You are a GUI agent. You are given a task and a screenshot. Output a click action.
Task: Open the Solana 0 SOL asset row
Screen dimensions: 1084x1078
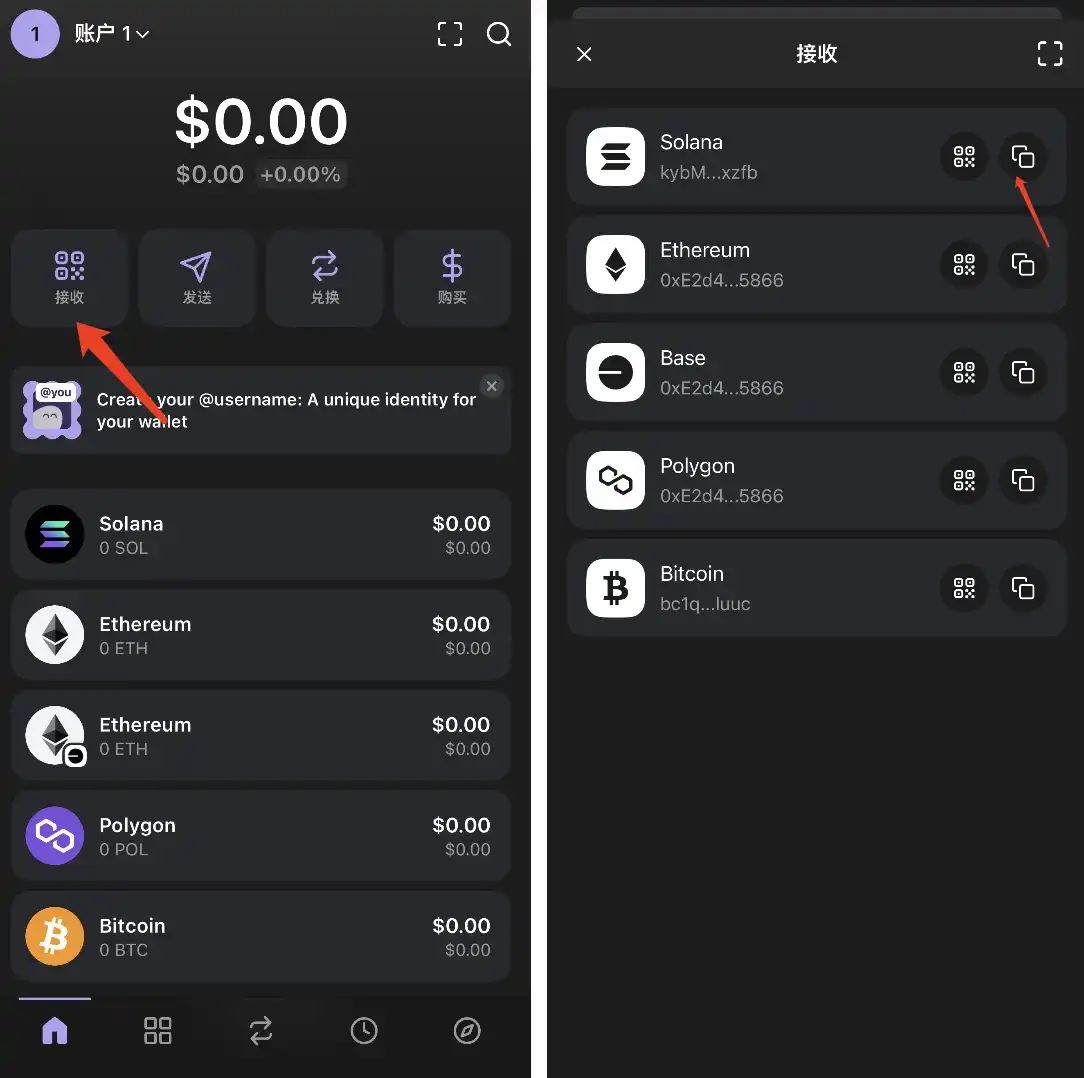click(x=260, y=535)
